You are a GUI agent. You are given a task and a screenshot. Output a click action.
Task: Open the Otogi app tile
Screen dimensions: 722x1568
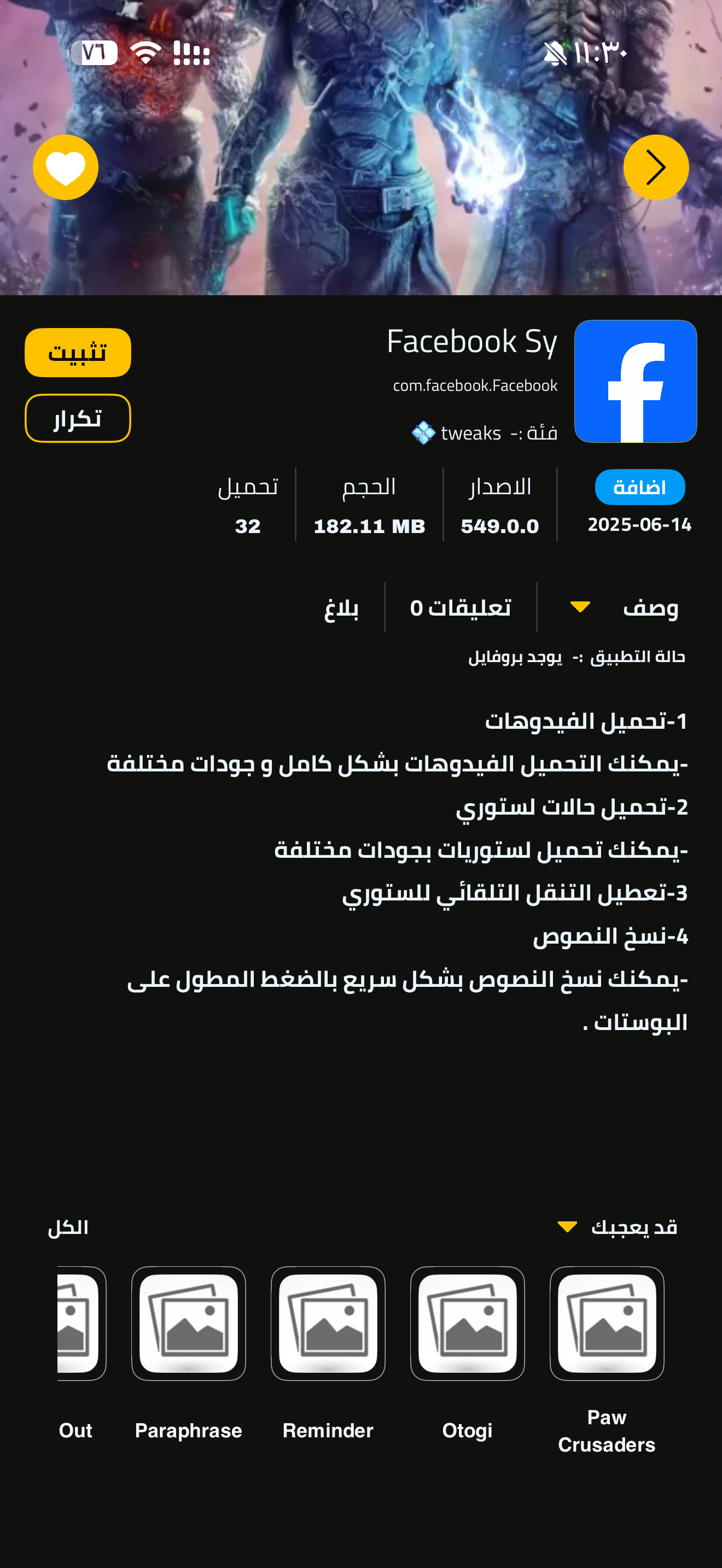click(x=467, y=1324)
